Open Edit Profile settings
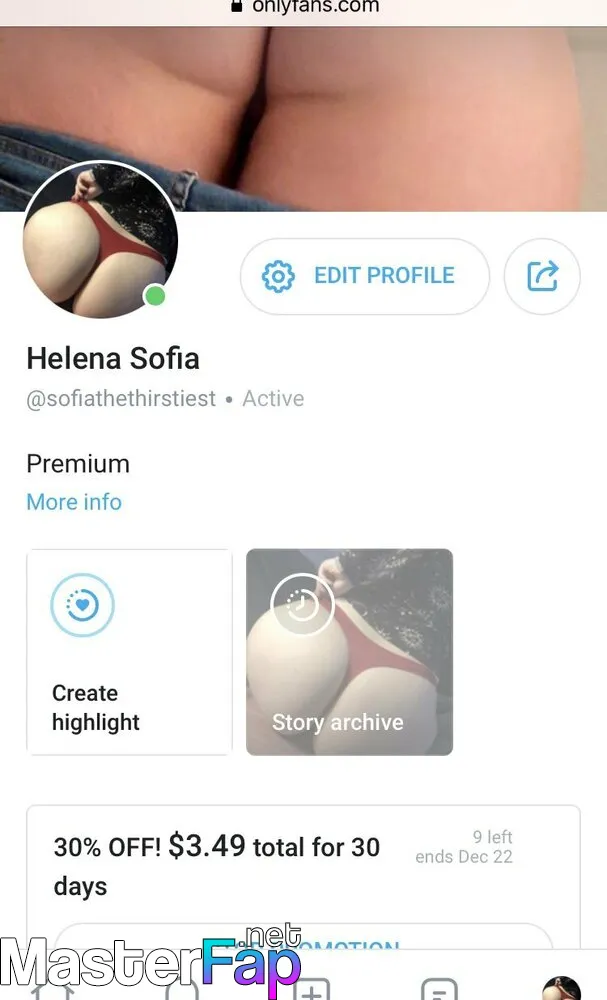This screenshot has width=607, height=1000. [x=365, y=276]
